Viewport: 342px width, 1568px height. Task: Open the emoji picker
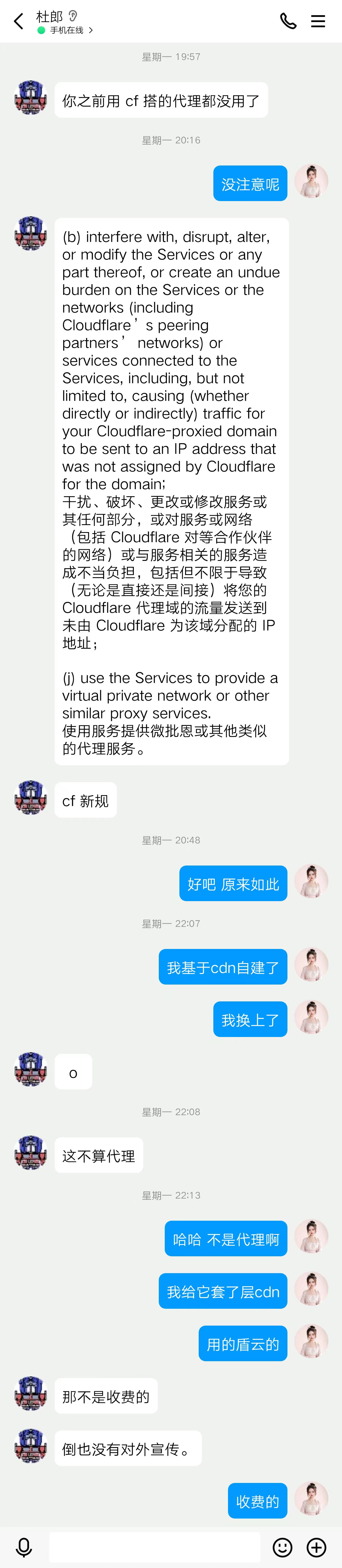[x=283, y=1547]
